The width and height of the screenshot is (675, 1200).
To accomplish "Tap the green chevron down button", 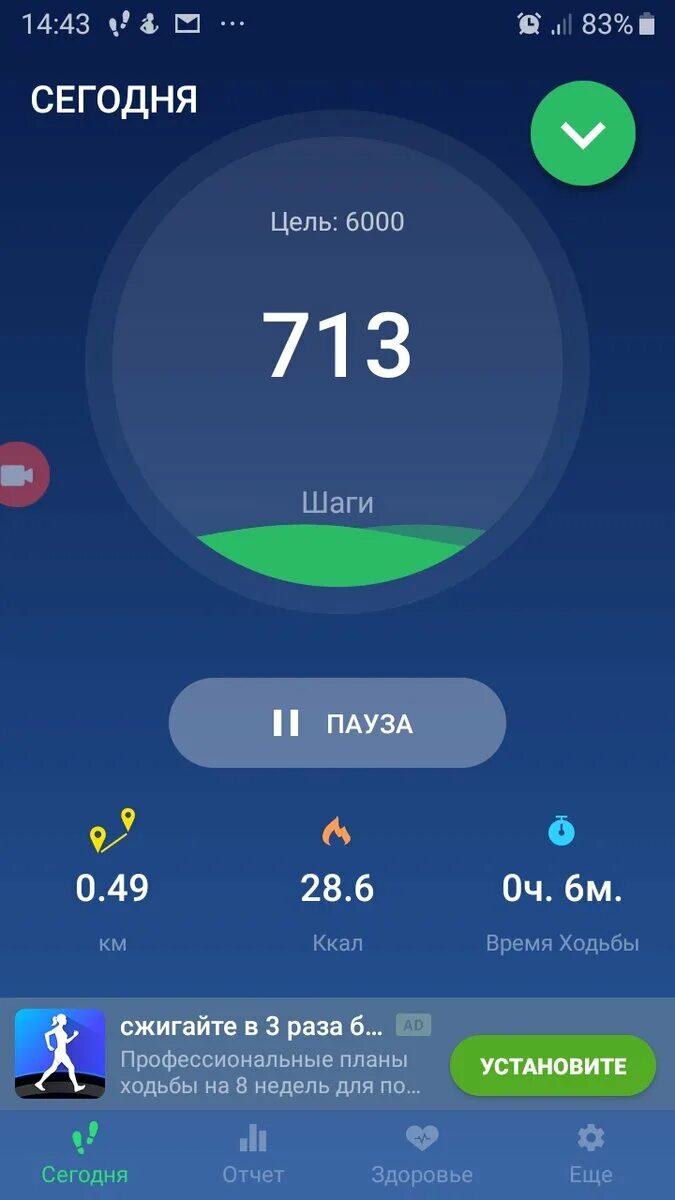I will coord(583,134).
